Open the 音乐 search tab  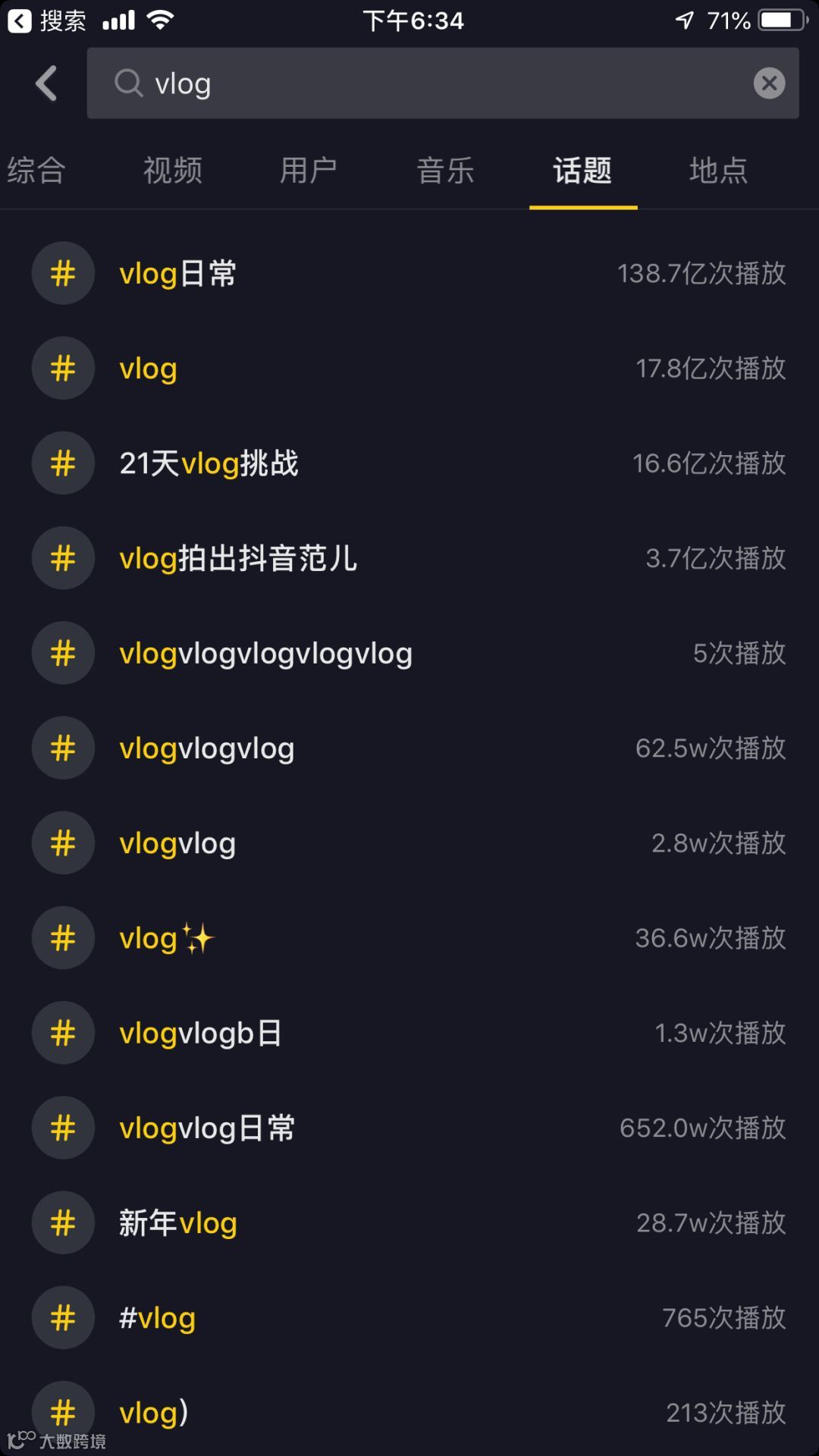446,171
